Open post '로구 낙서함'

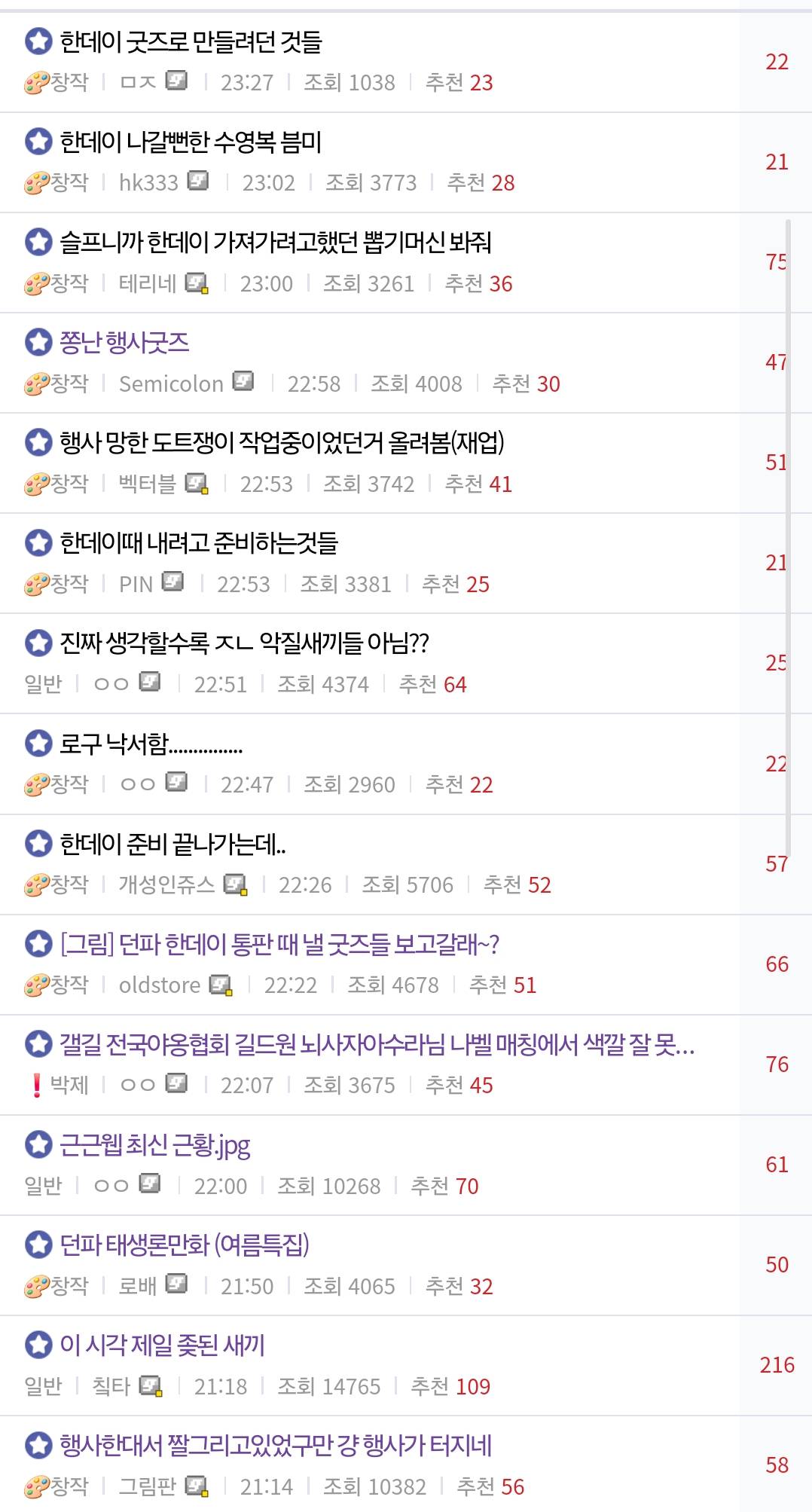pyautogui.click(x=151, y=744)
